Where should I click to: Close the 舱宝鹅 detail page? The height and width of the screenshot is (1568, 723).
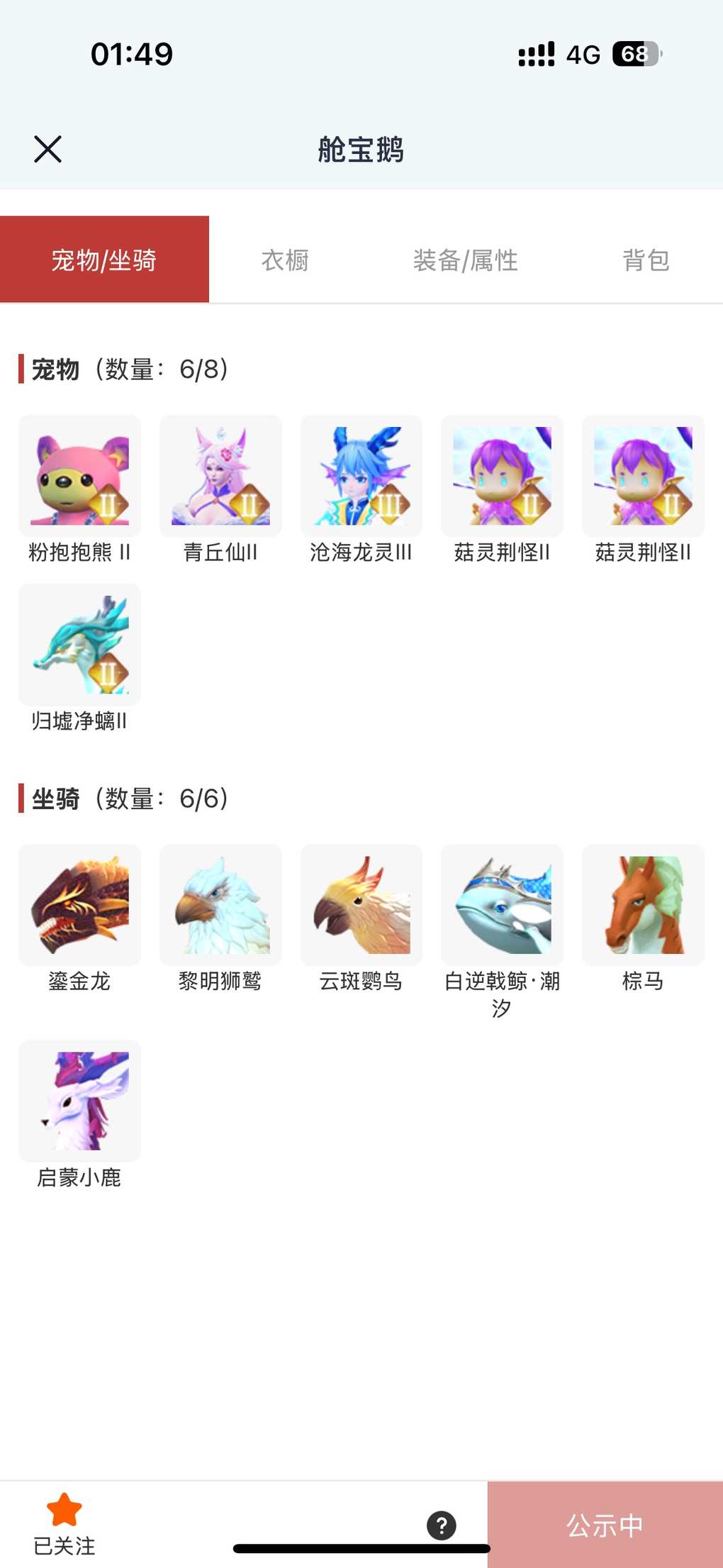tap(47, 149)
